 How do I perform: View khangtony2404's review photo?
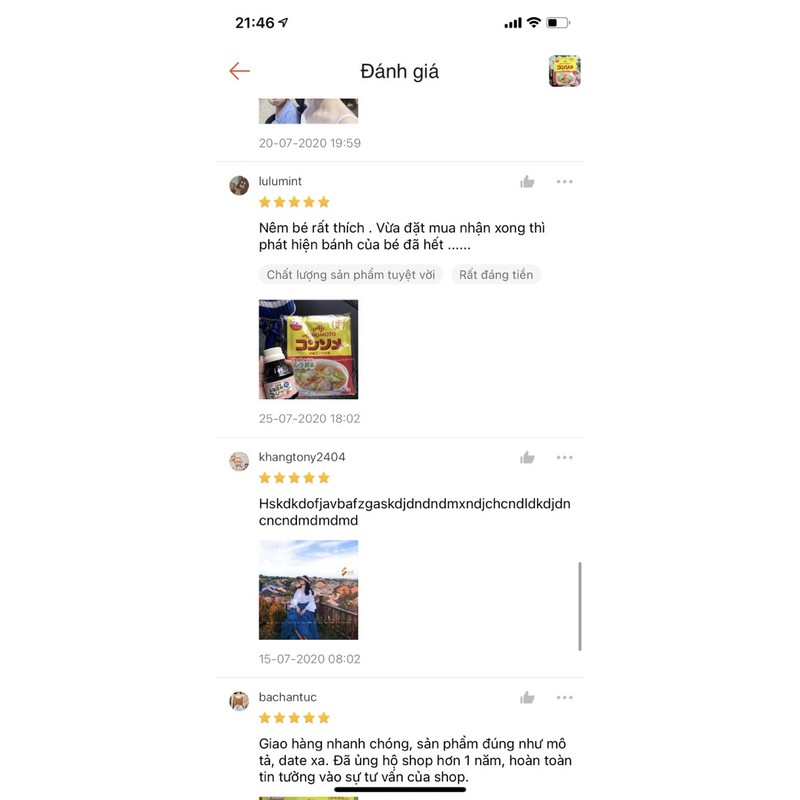(x=308, y=589)
